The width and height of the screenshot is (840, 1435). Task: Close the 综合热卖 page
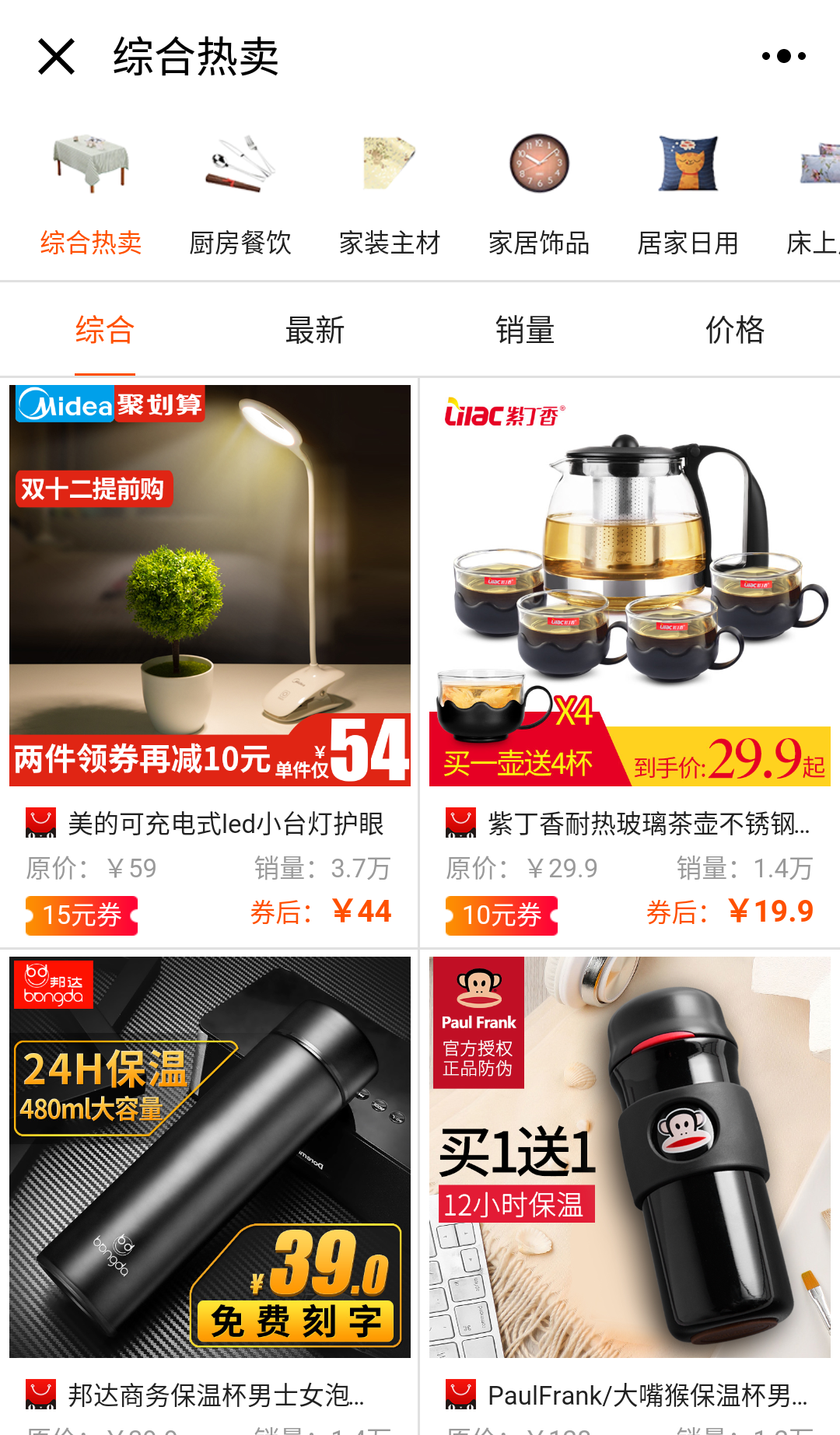pyautogui.click(x=56, y=57)
